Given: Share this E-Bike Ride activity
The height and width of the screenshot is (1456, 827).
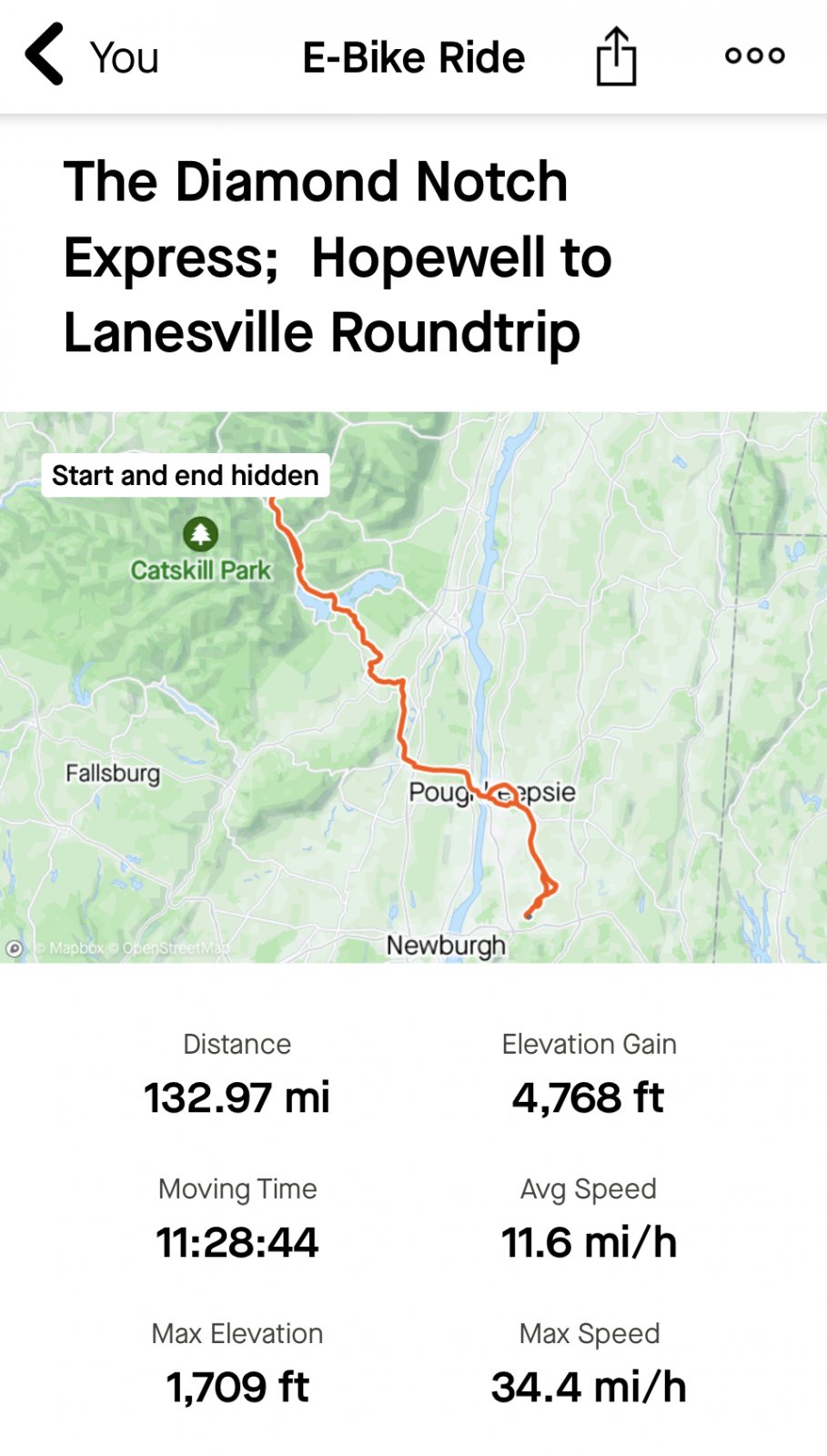Looking at the screenshot, I should 616,56.
